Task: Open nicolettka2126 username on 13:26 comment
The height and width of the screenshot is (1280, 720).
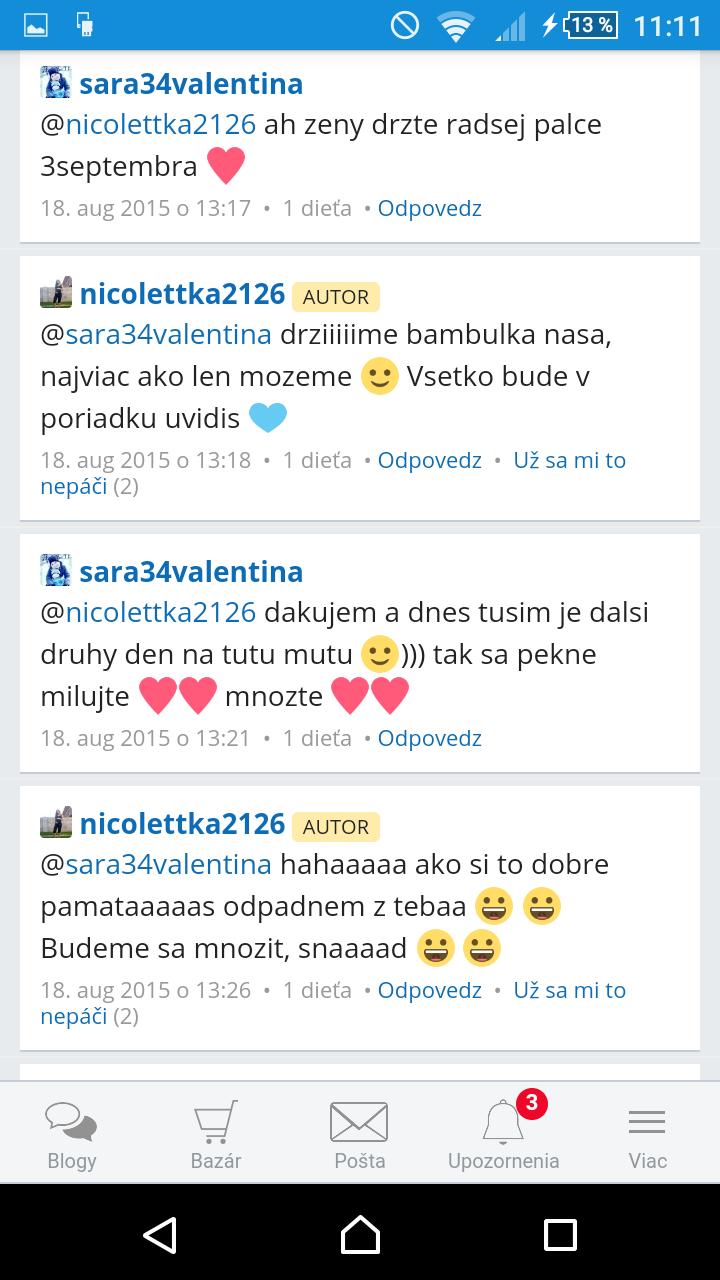Action: (x=182, y=824)
